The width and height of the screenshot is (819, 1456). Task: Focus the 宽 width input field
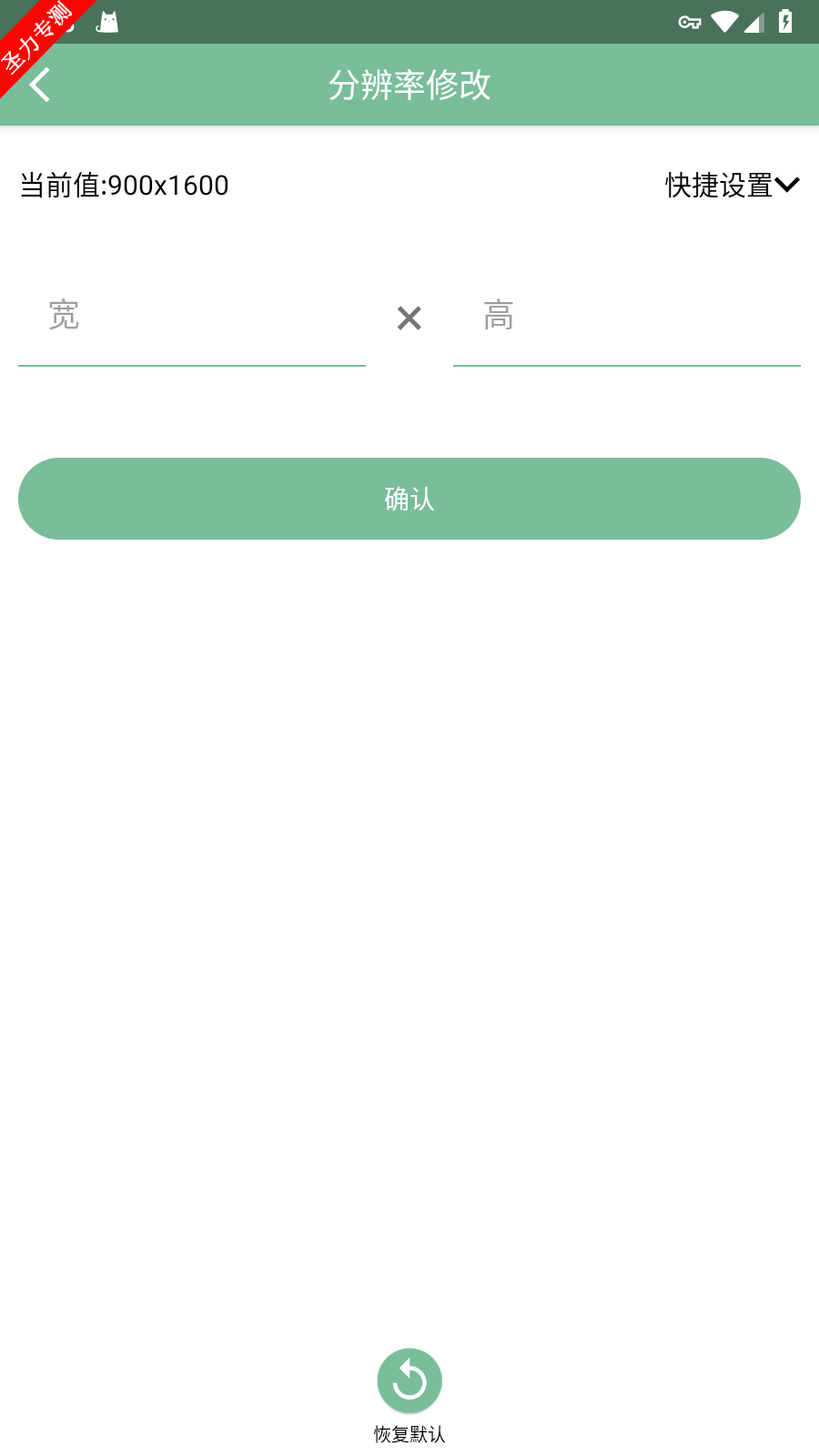coord(192,317)
